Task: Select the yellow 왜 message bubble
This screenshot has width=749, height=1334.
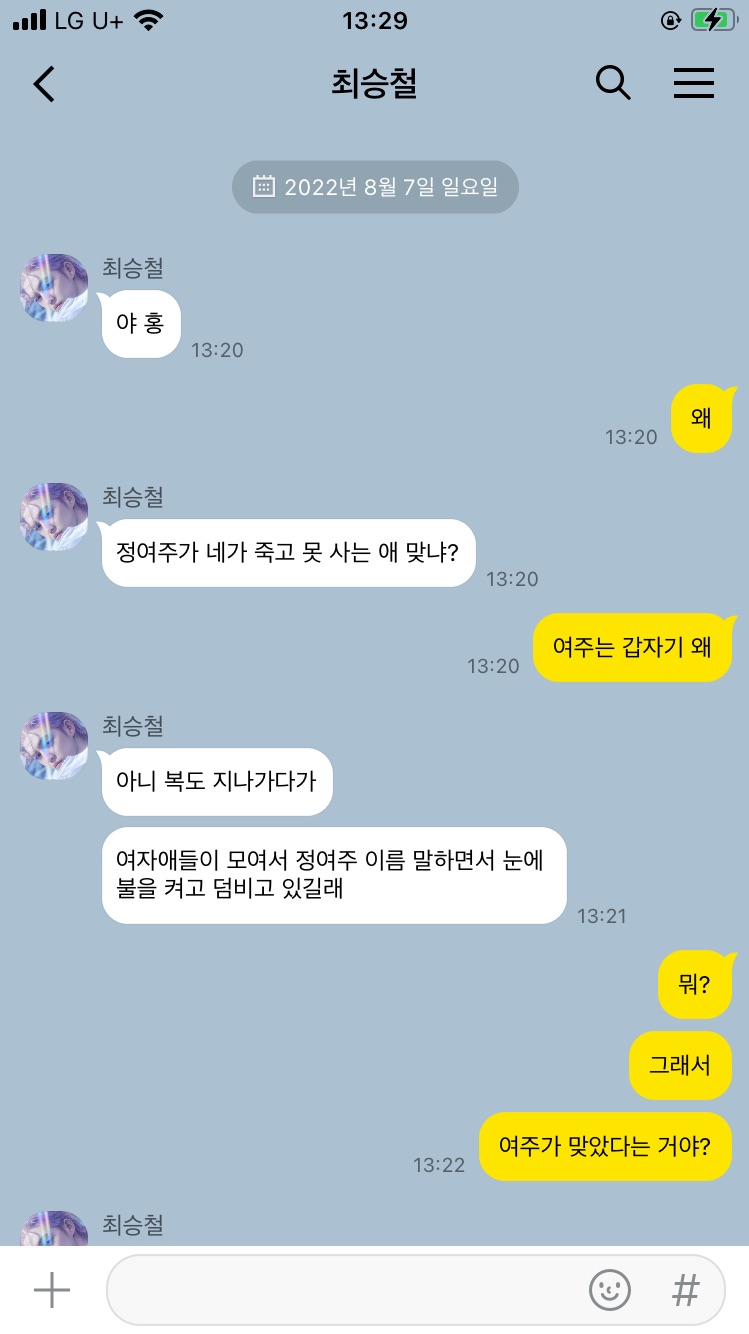Action: pos(702,418)
